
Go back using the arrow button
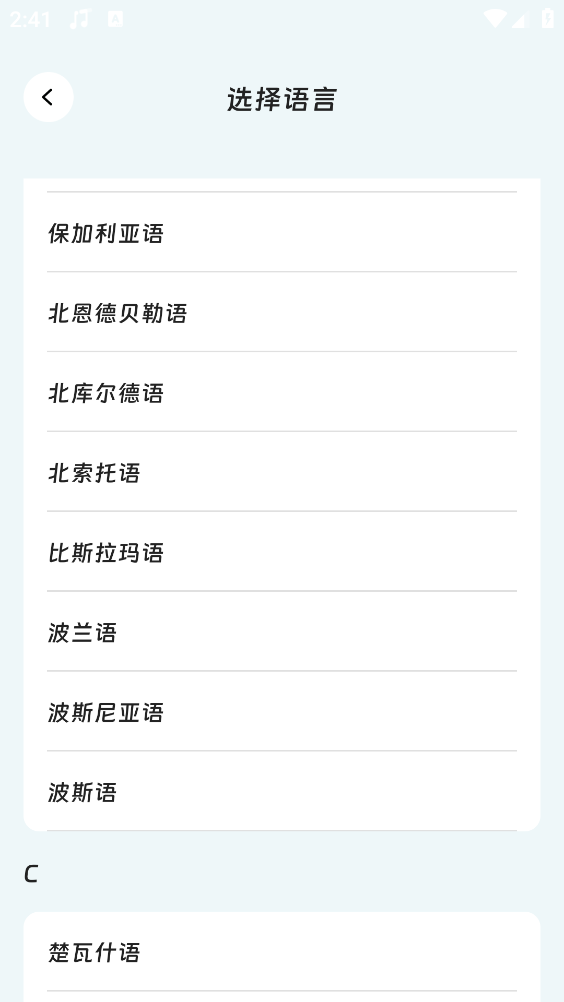(x=49, y=97)
